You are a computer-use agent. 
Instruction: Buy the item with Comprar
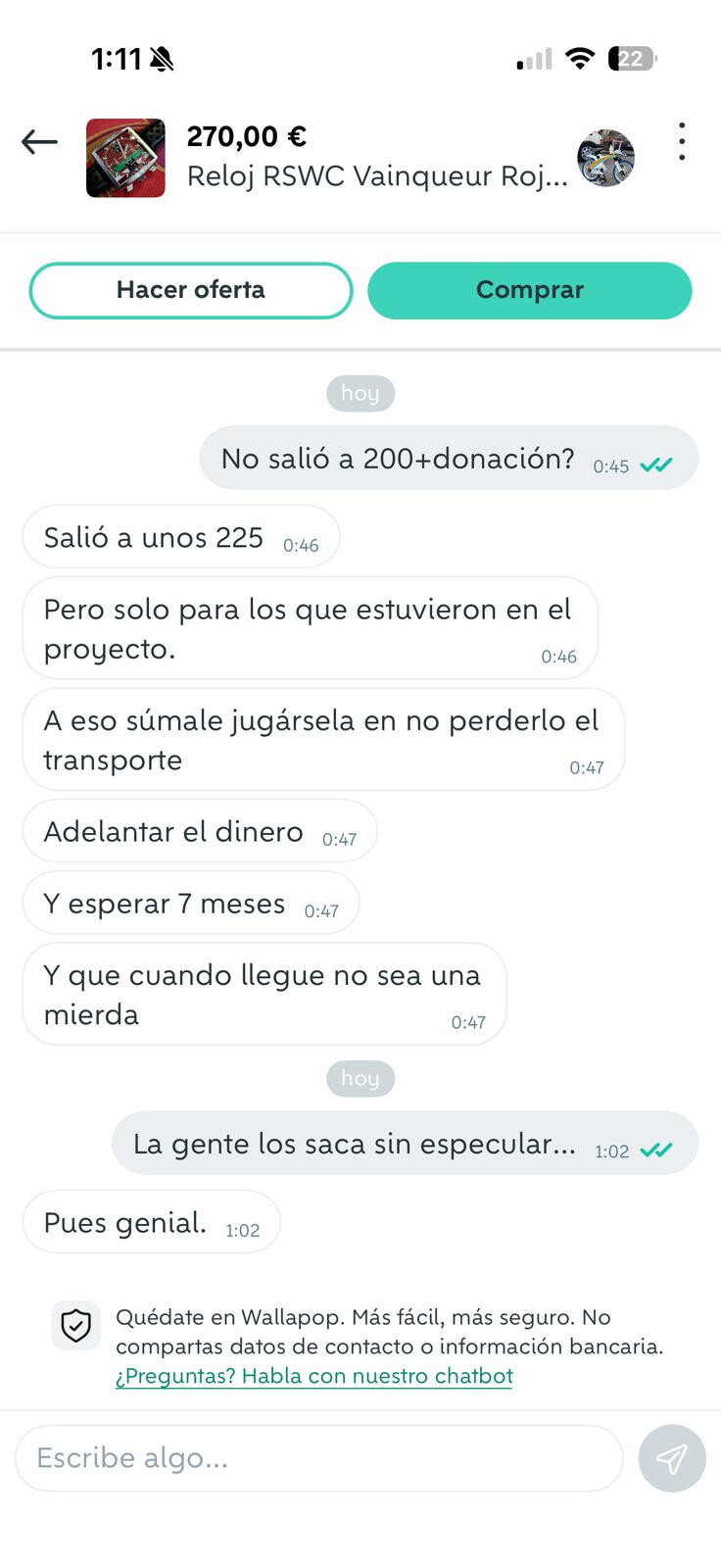(x=530, y=290)
